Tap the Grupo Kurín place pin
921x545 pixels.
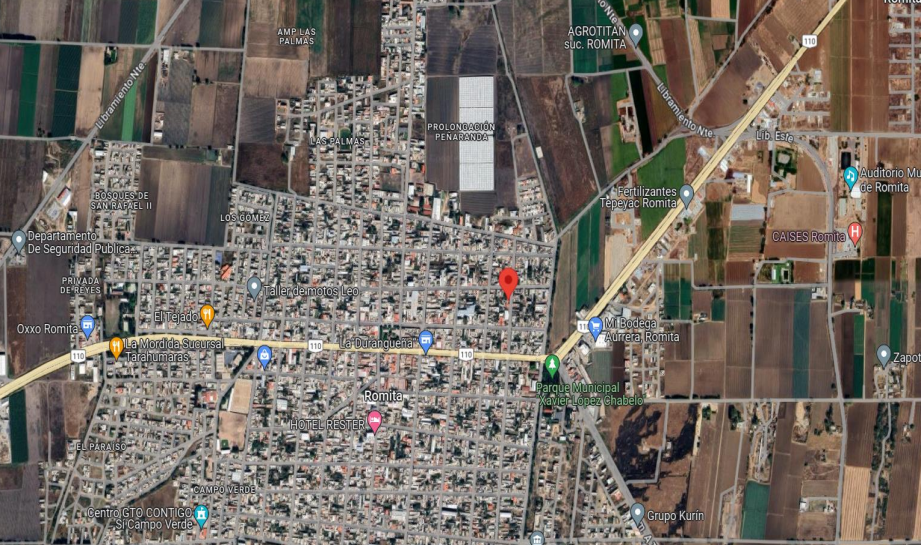637,514
